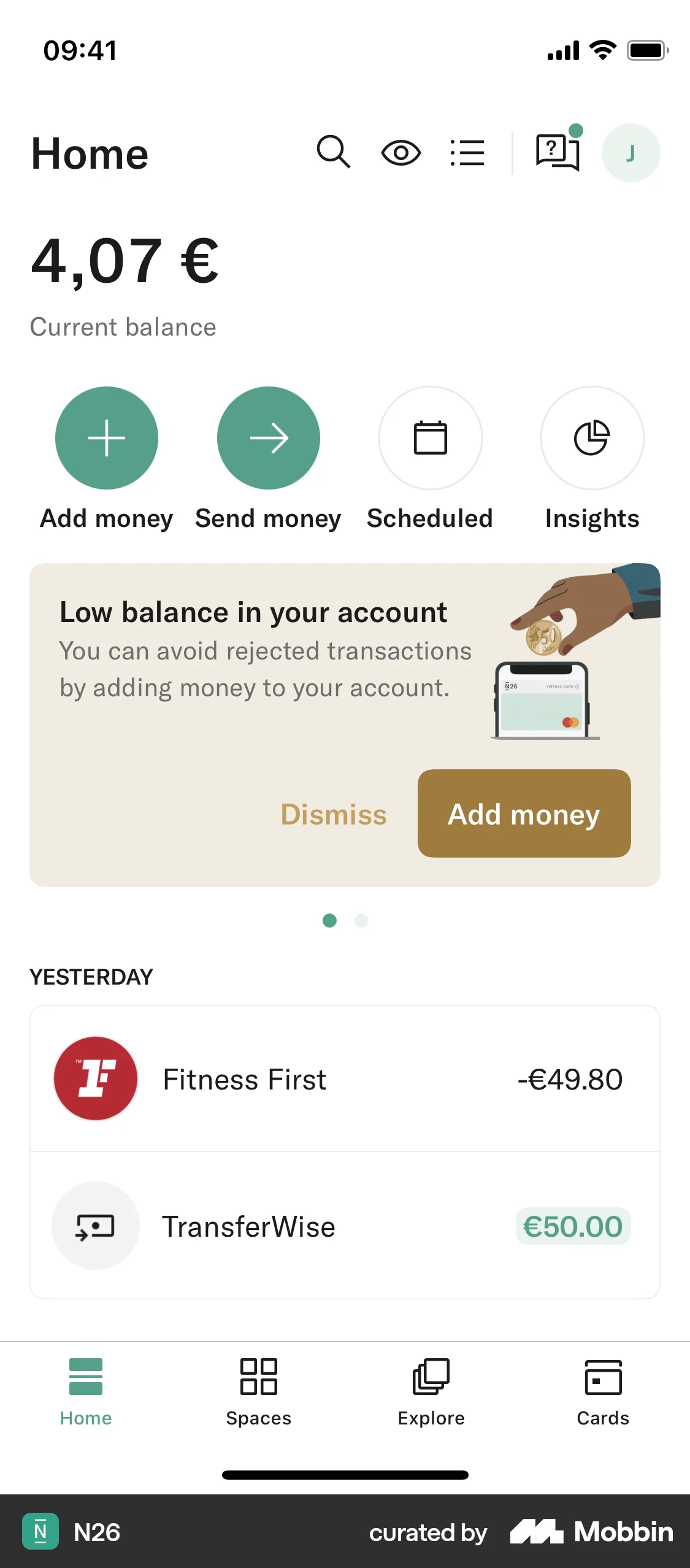Switch to the Explore tab
Image resolution: width=690 pixels, height=1568 pixels.
pyautogui.click(x=431, y=1391)
